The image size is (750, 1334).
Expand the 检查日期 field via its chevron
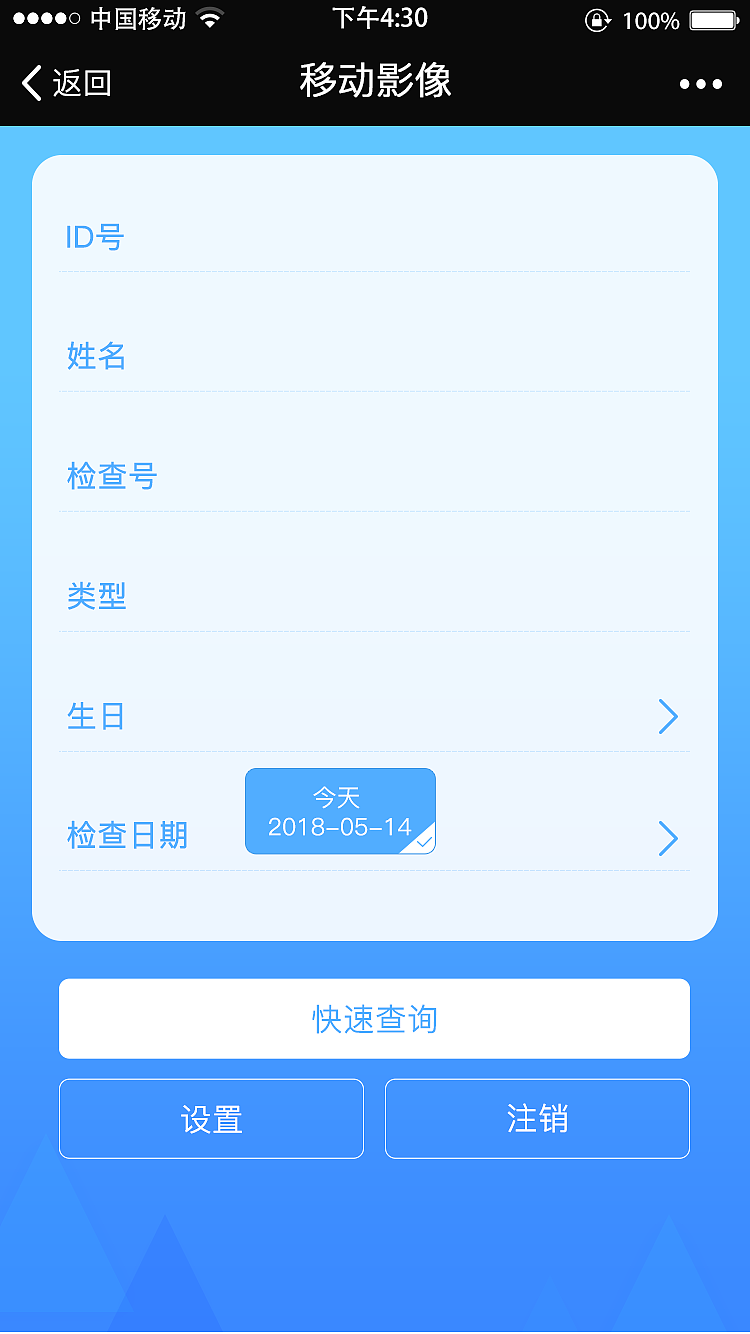pyautogui.click(x=667, y=839)
